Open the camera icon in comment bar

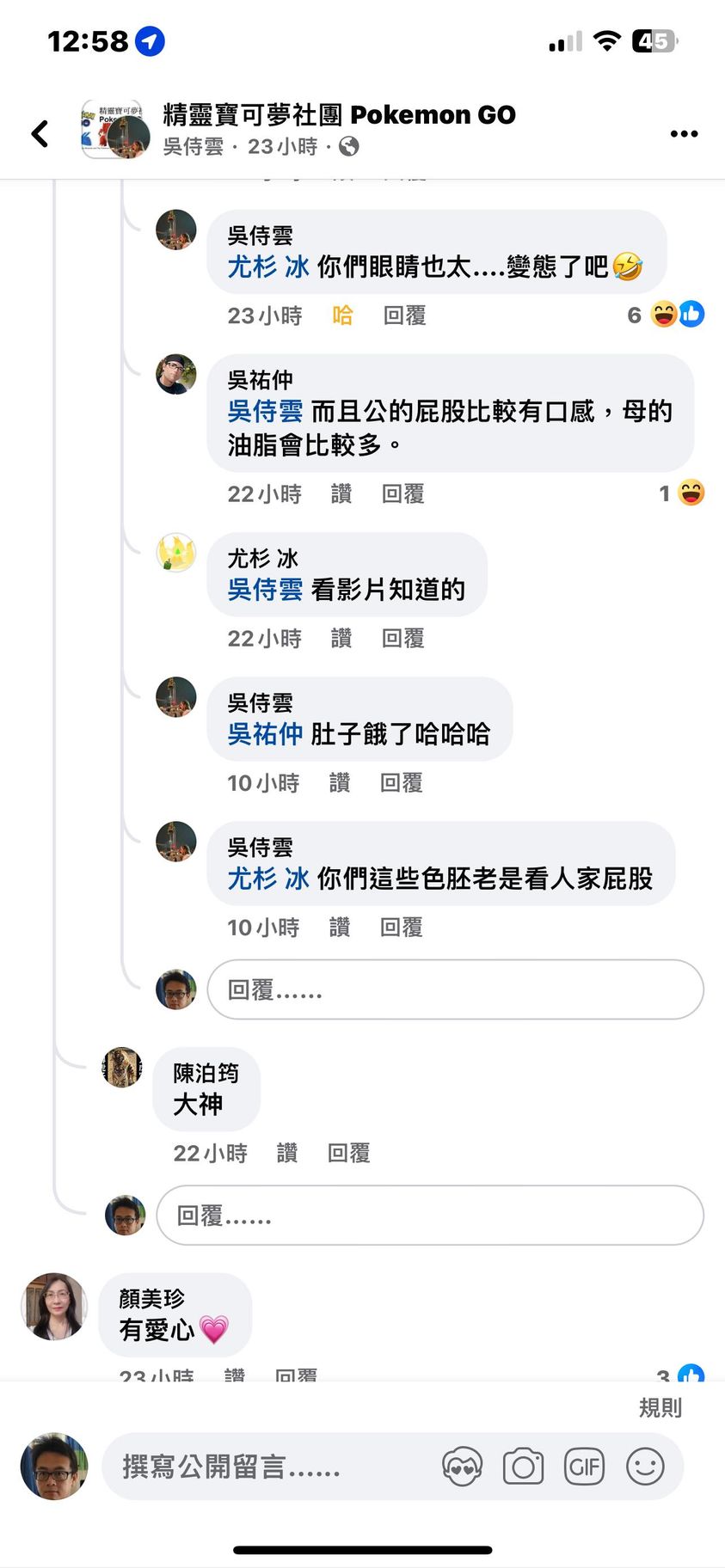[x=523, y=1467]
